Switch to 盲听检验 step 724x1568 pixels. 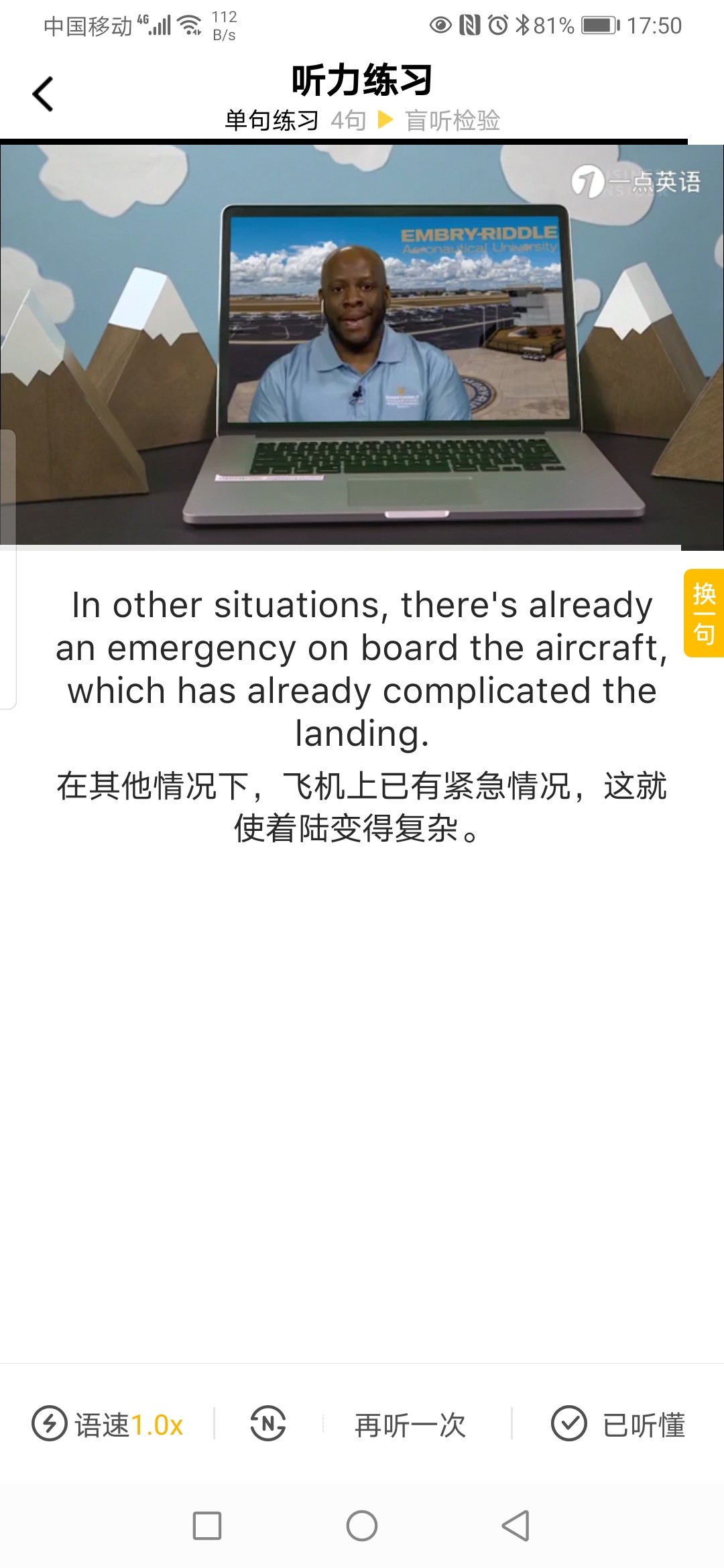[x=452, y=121]
